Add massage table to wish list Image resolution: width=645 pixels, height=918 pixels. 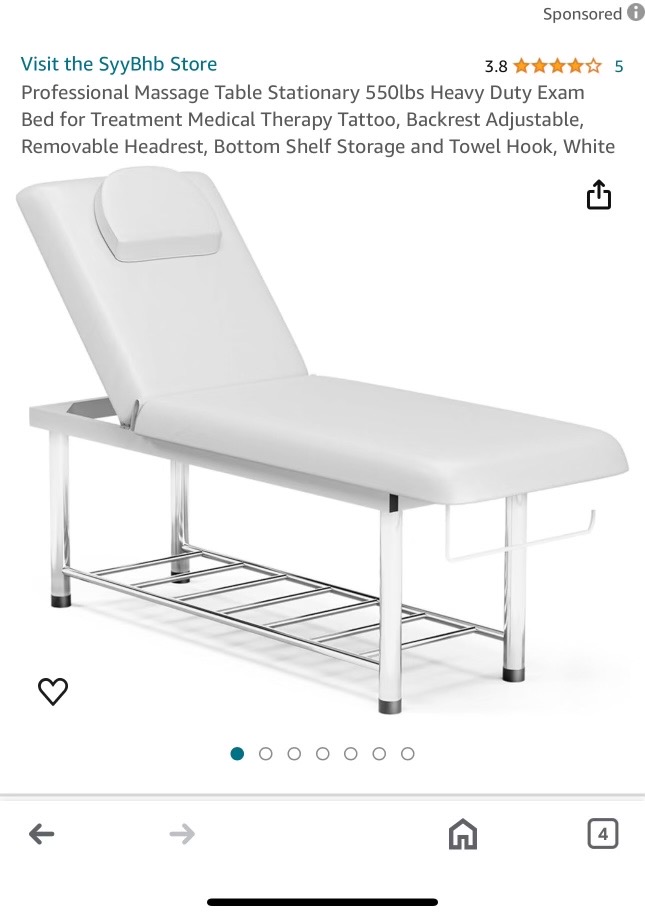click(x=53, y=691)
